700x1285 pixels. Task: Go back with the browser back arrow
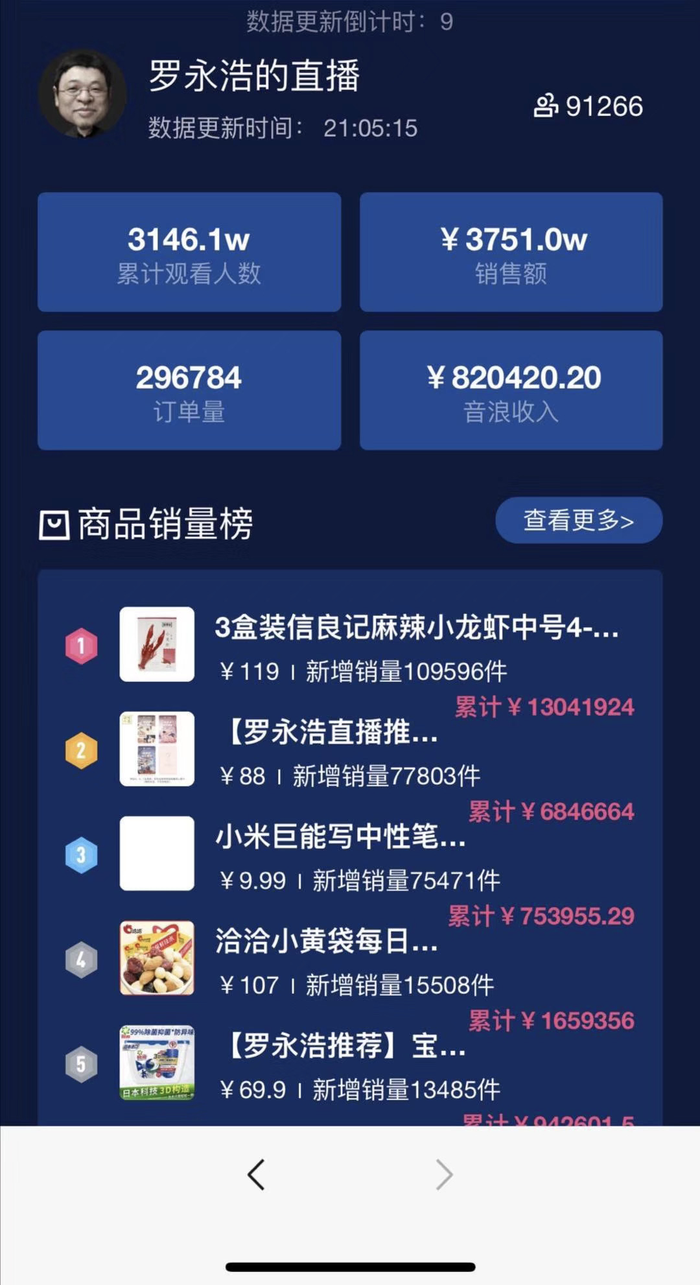(256, 1174)
